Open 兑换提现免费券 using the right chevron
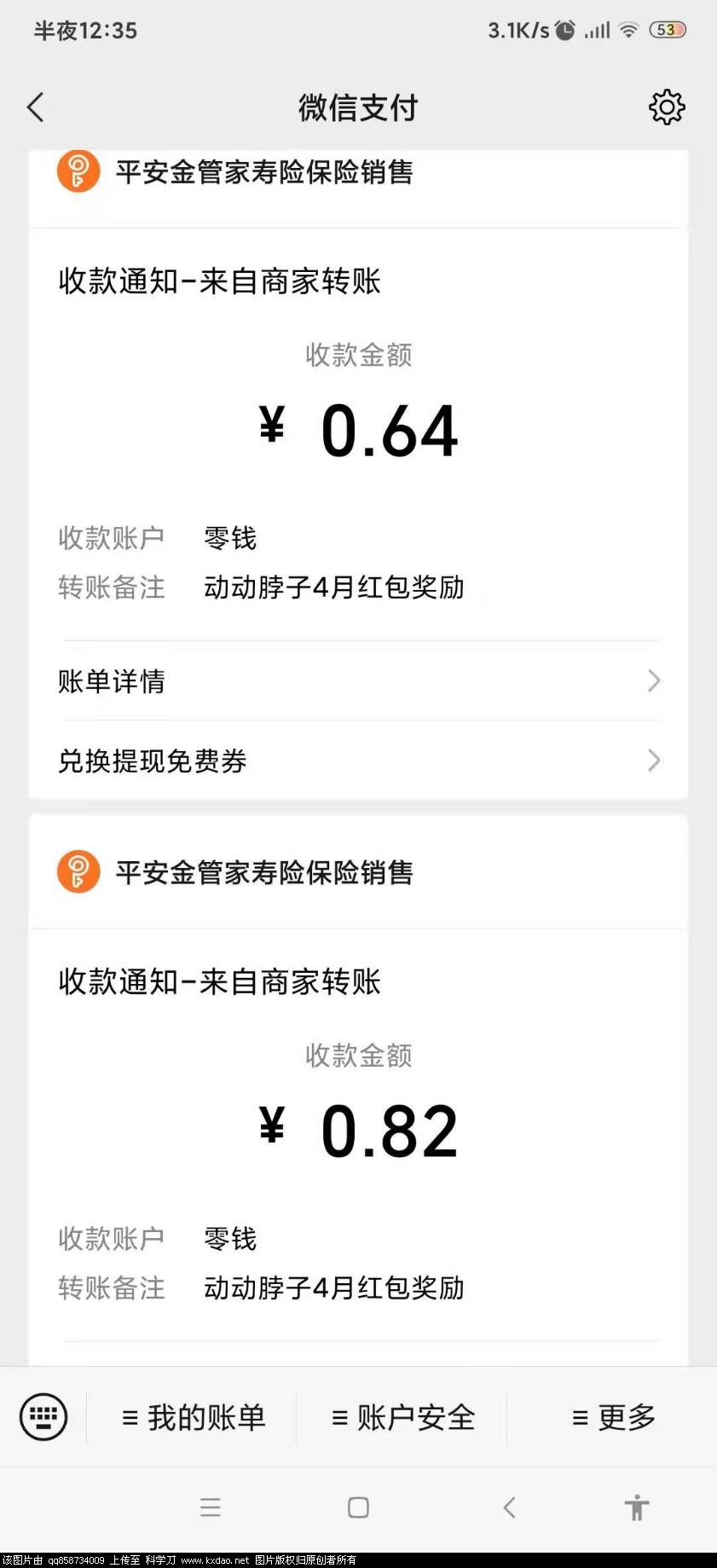The image size is (717, 1568). tap(653, 761)
